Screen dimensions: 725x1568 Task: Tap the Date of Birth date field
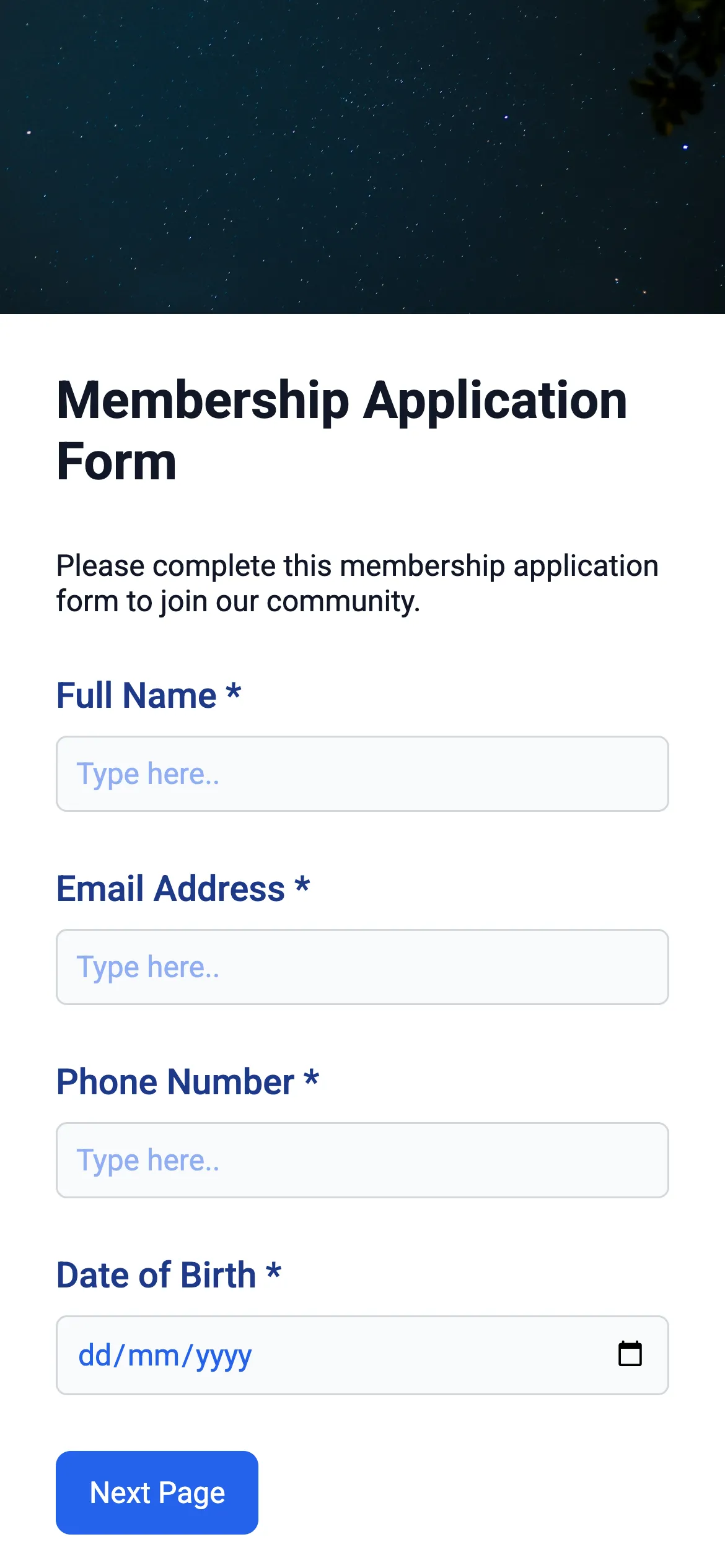362,1355
